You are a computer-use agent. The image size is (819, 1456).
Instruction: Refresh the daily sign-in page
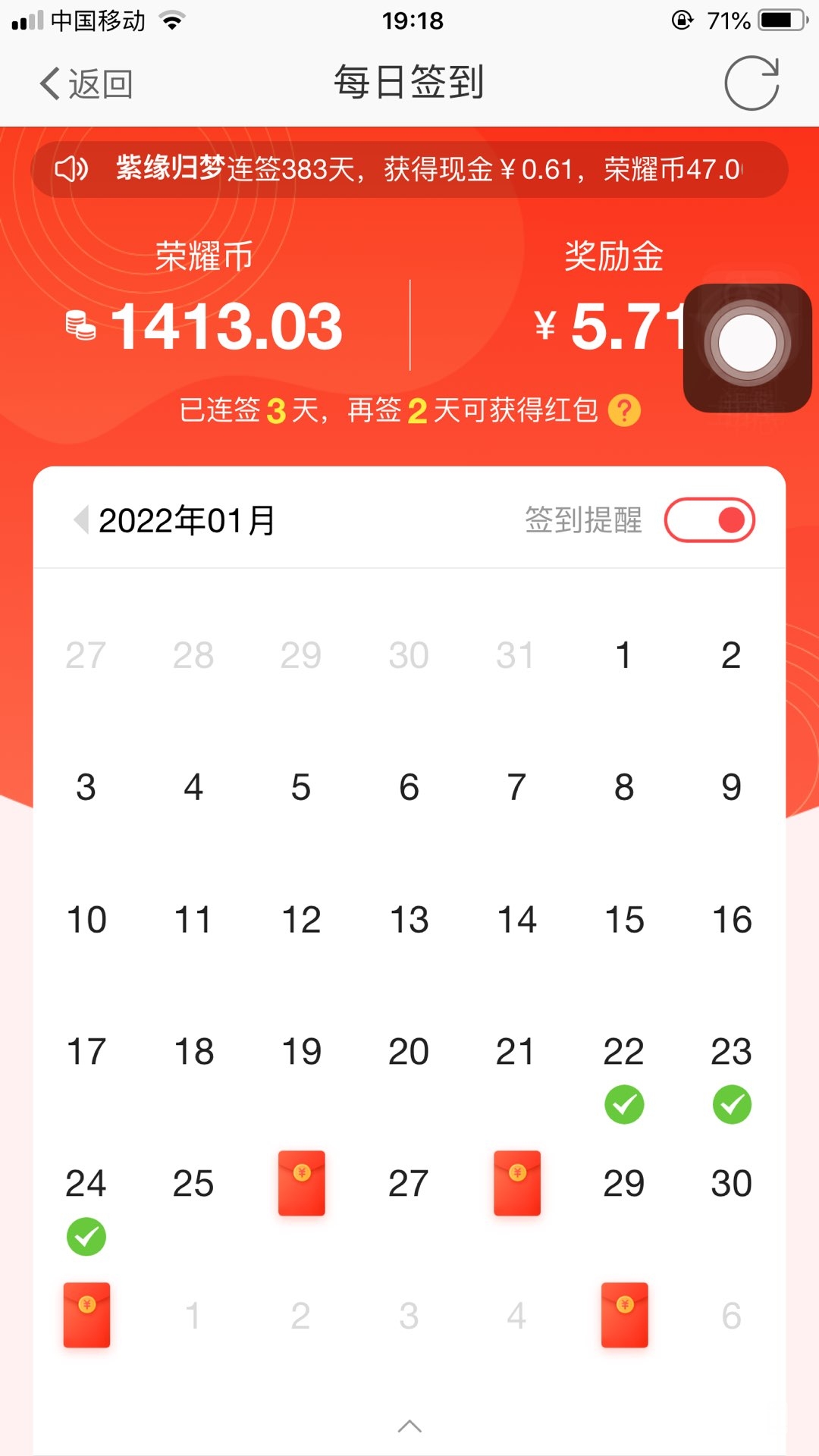751,83
